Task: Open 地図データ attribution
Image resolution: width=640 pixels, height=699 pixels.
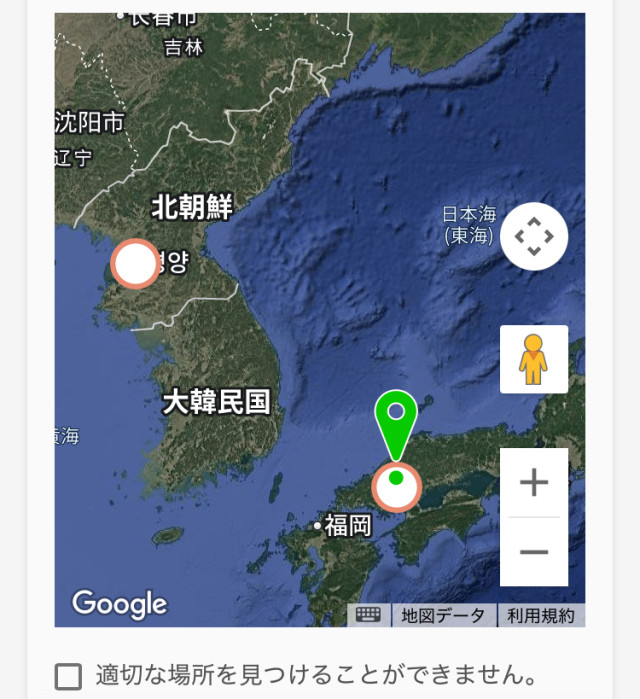Action: pyautogui.click(x=443, y=616)
